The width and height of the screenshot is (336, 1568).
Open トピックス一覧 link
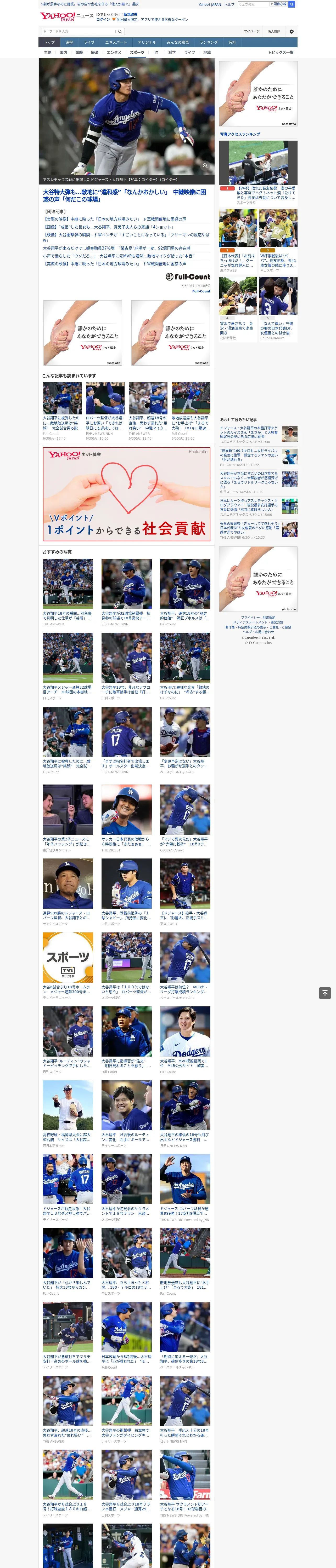pyautogui.click(x=281, y=52)
